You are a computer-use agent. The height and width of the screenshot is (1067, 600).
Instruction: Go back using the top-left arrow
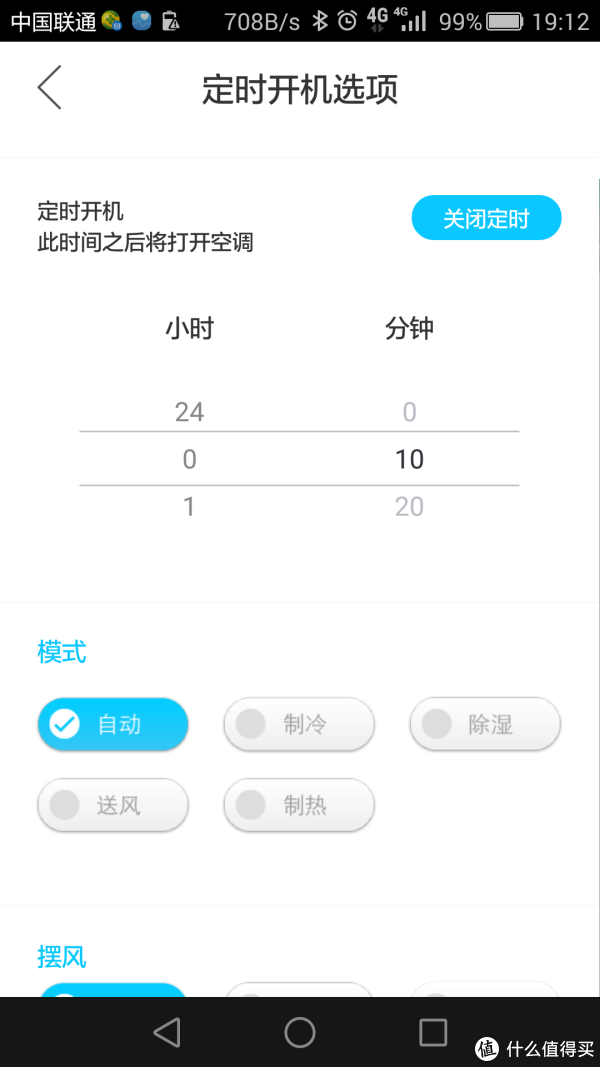point(50,88)
